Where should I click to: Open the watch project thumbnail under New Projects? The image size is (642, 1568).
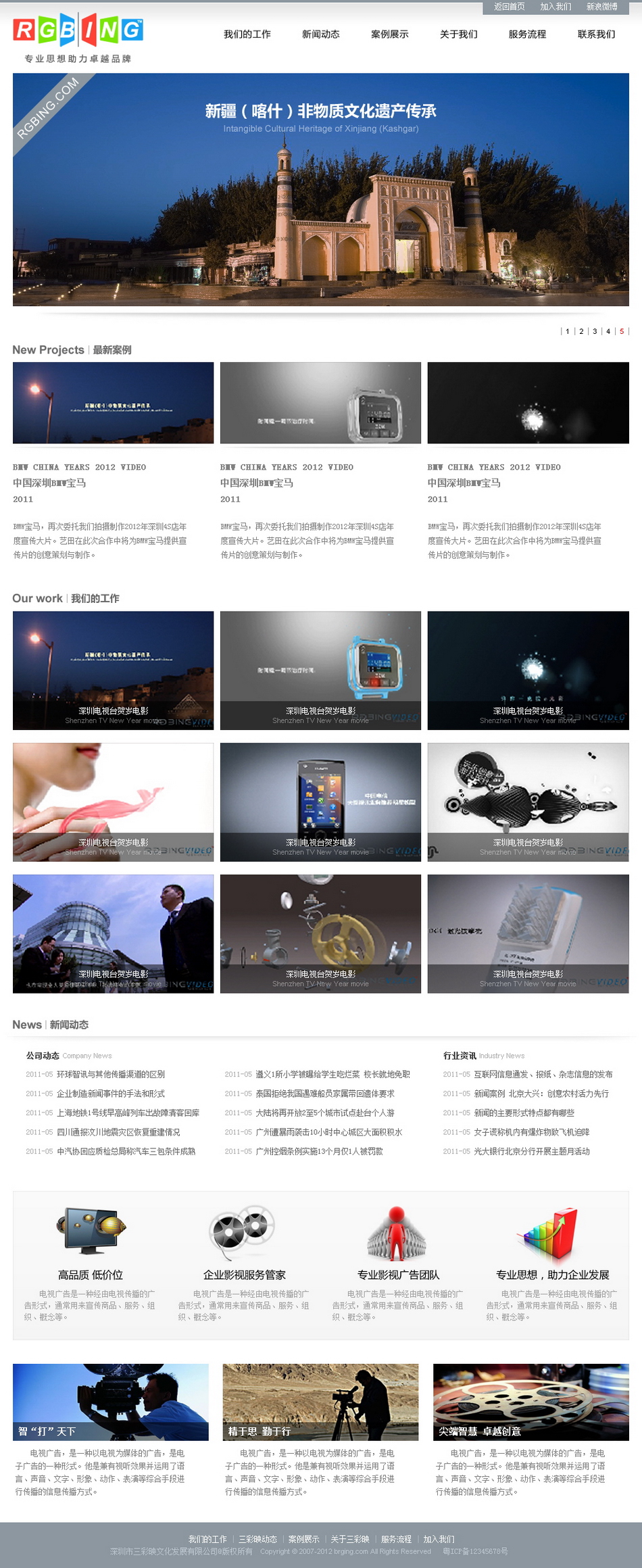point(320,403)
